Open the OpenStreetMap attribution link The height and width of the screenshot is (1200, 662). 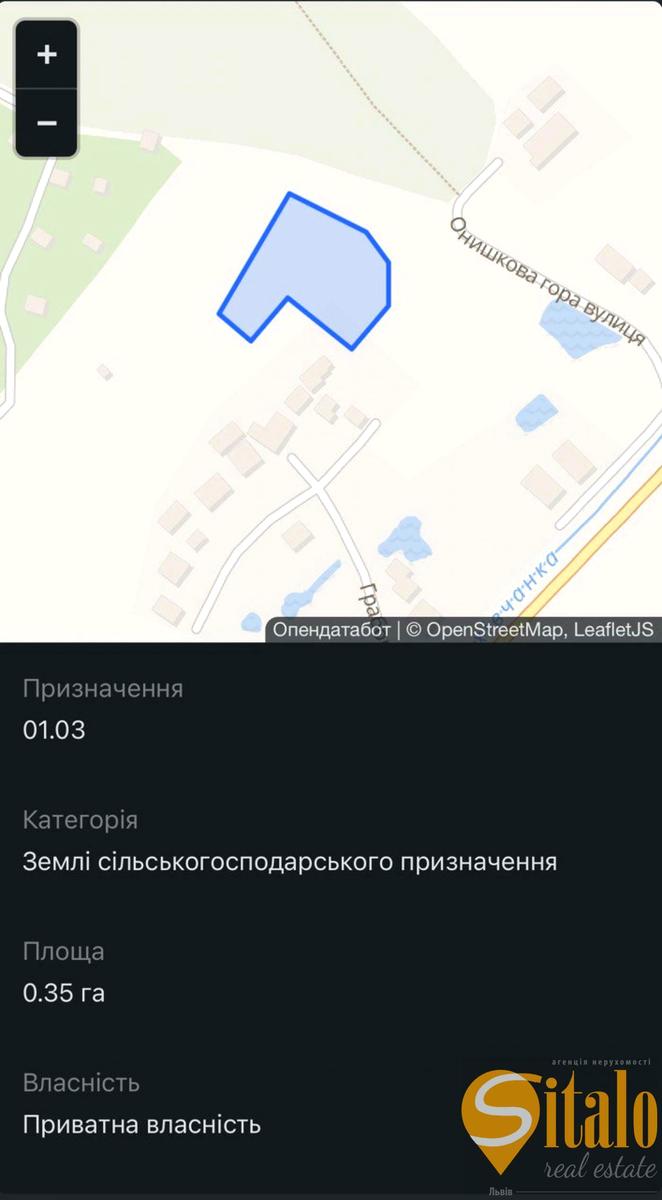[x=496, y=630]
